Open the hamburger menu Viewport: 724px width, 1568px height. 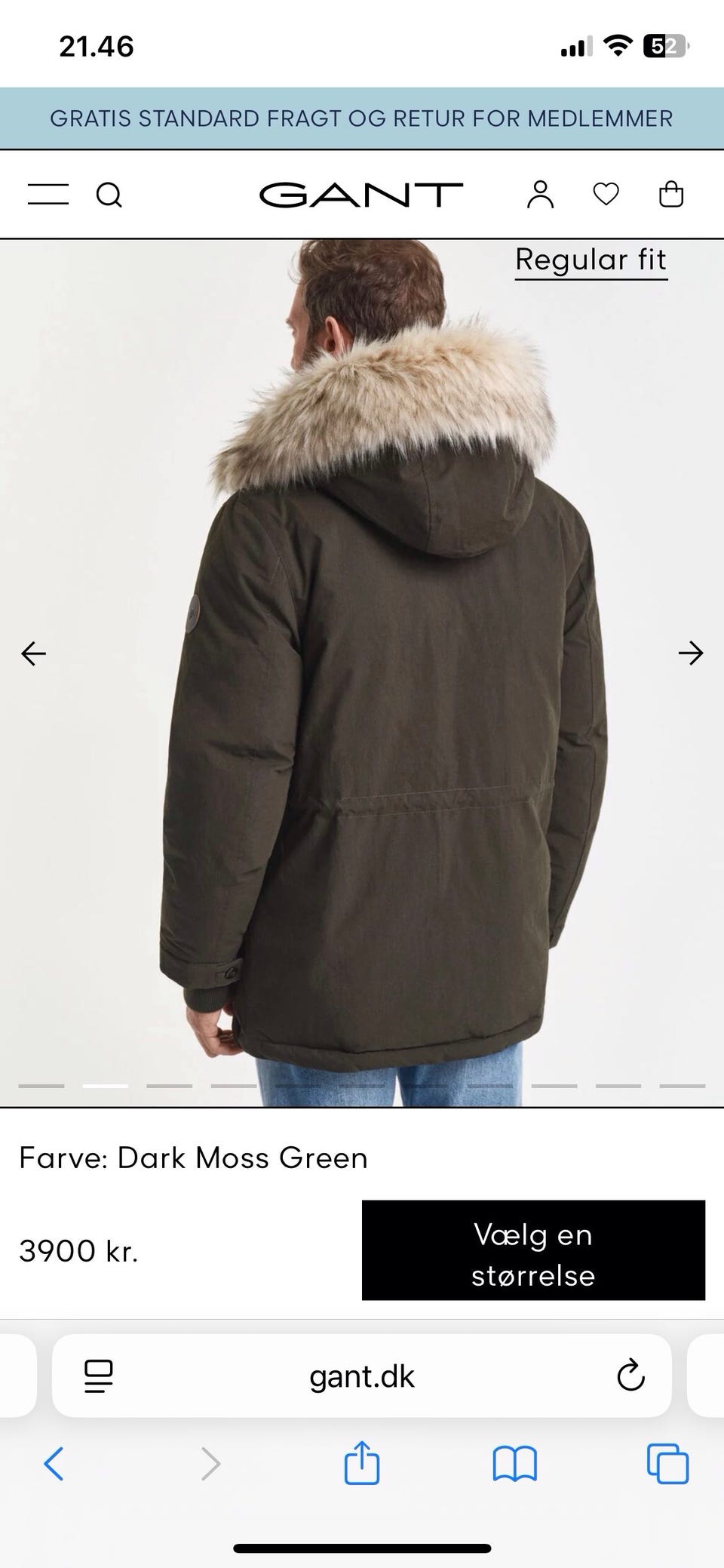48,195
